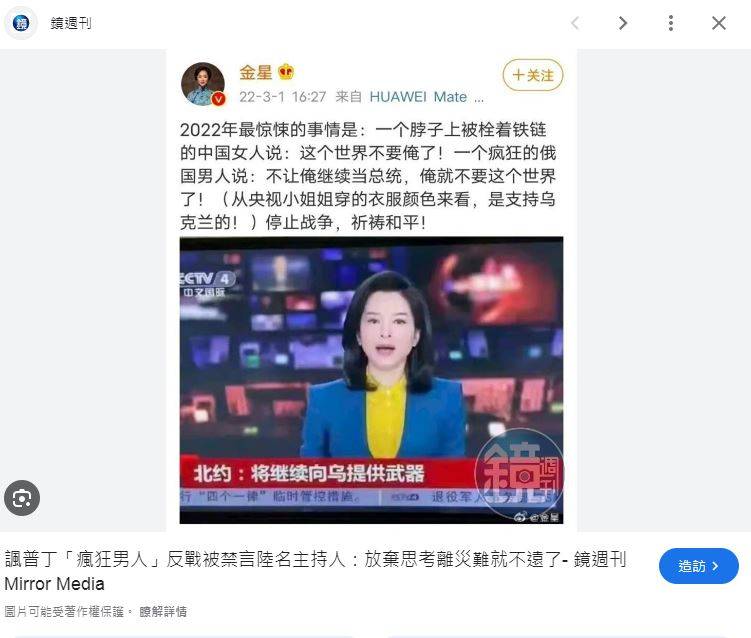Close the image preview panel
This screenshot has height=638, width=751.
(x=718, y=23)
